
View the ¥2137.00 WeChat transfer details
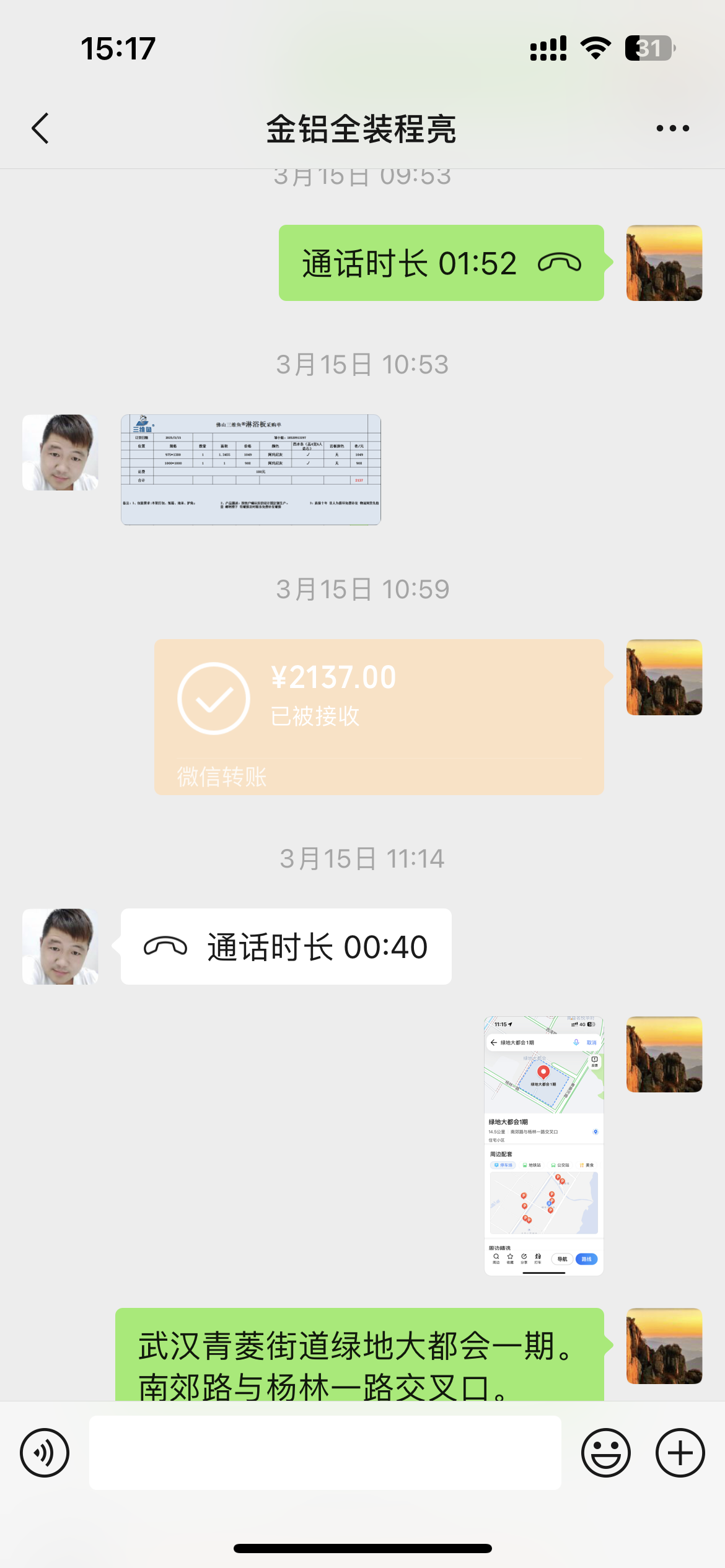point(379,716)
